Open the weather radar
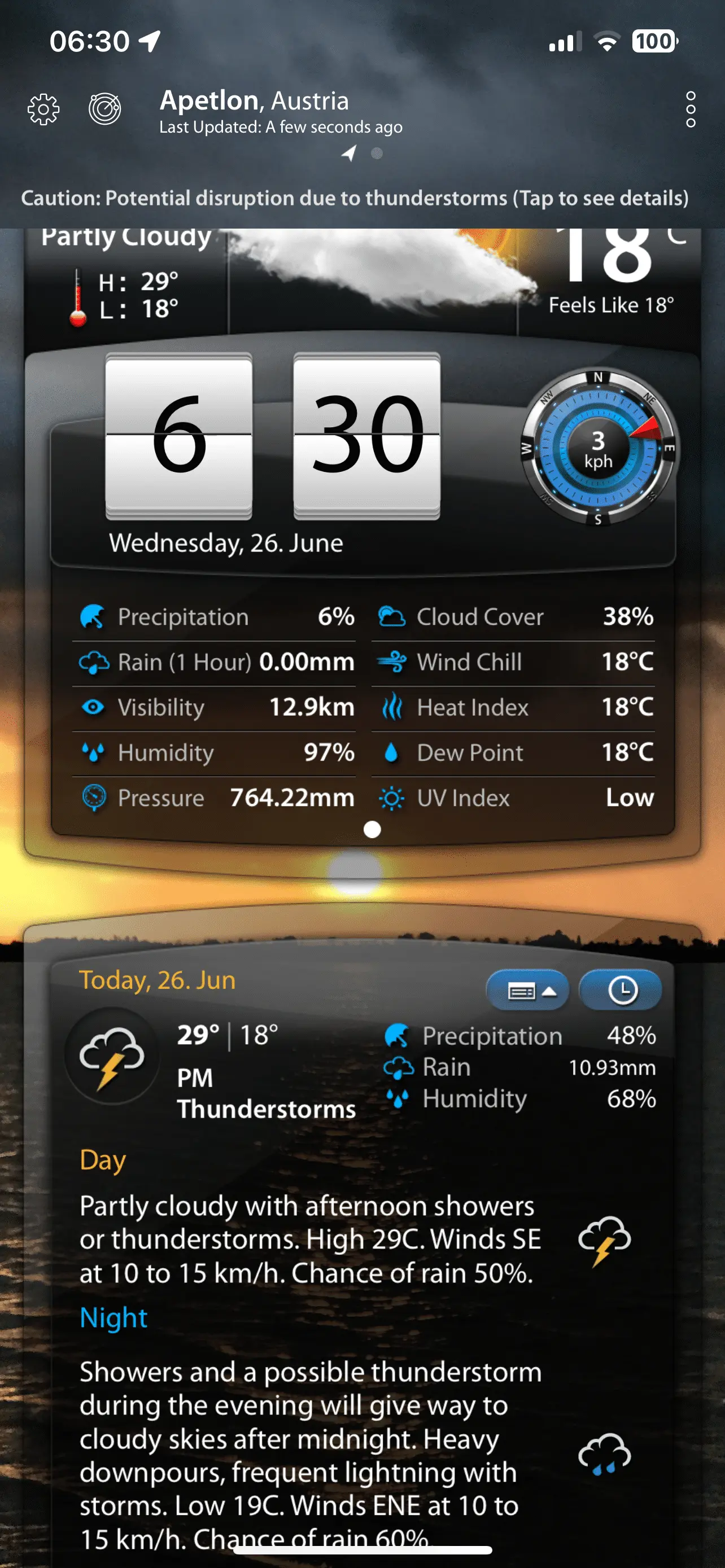Image resolution: width=725 pixels, height=1568 pixels. 104,110
